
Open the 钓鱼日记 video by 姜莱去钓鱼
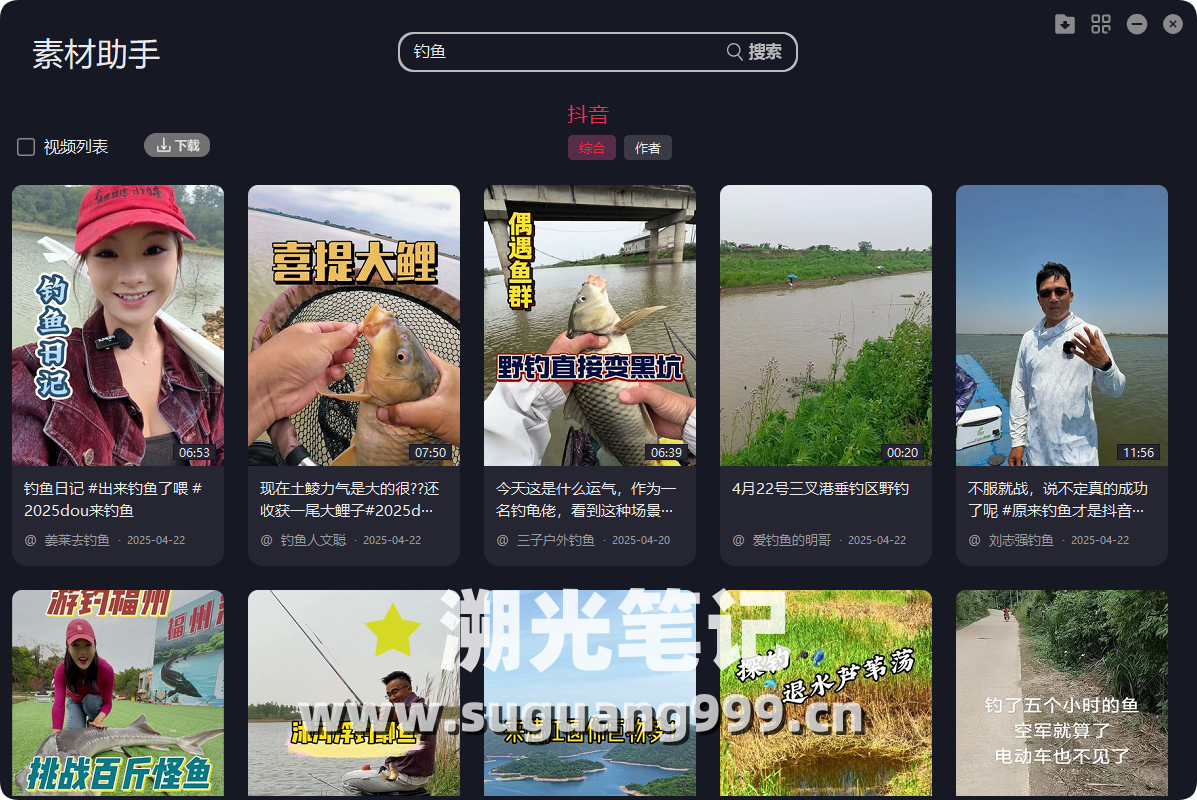pos(118,325)
